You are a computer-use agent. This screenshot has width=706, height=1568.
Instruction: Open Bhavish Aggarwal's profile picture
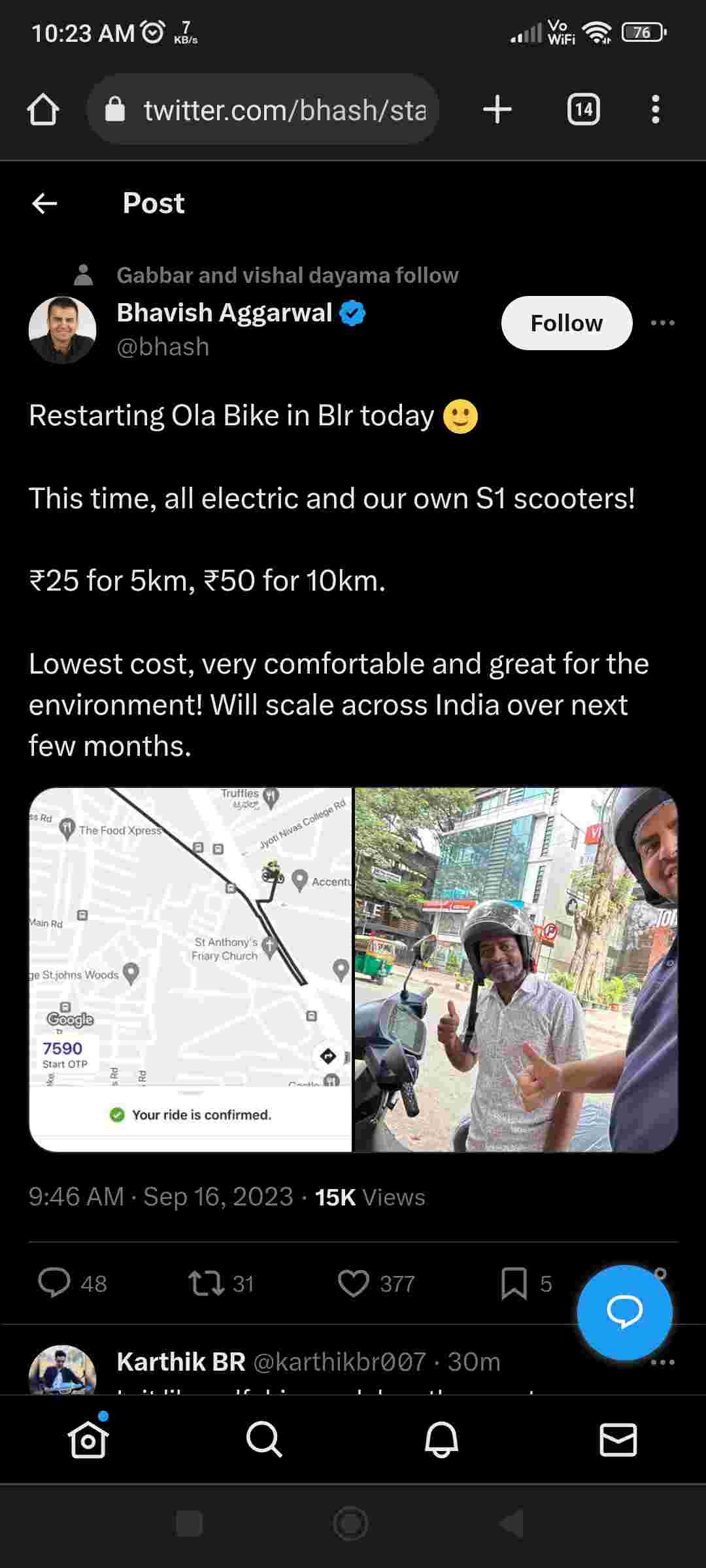click(x=63, y=331)
